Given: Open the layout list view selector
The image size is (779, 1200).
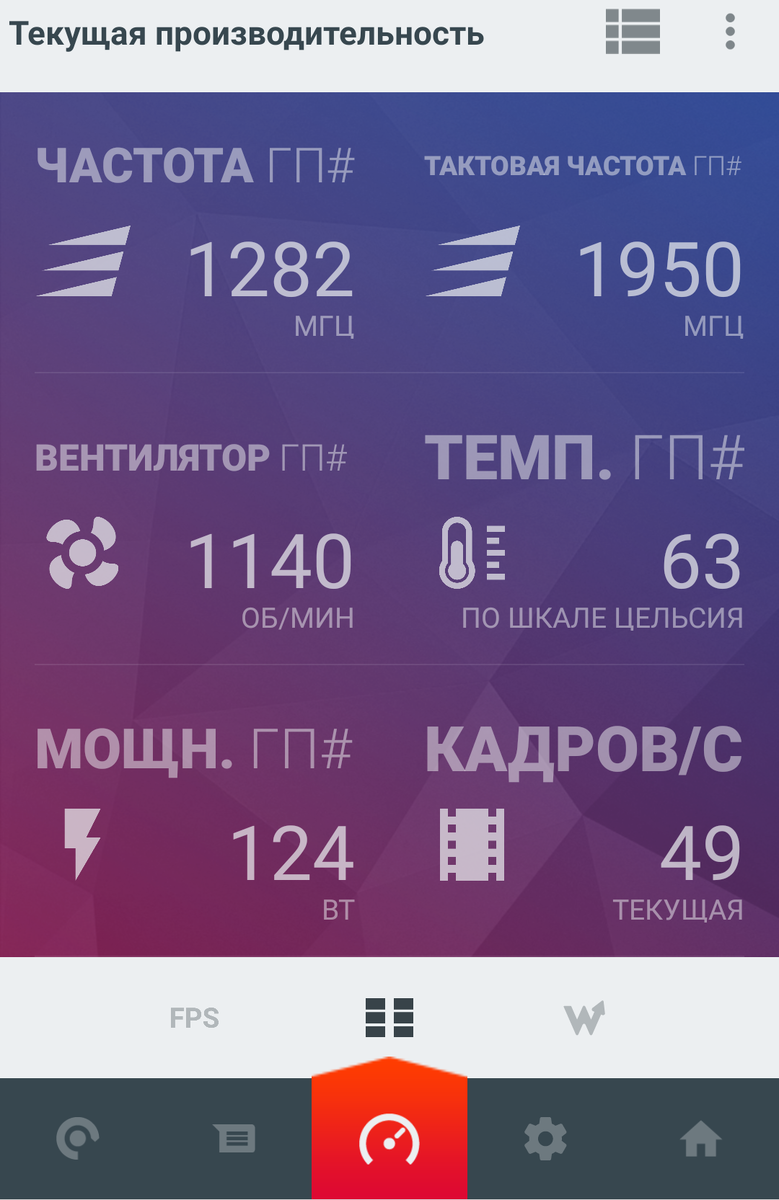Looking at the screenshot, I should 633,33.
